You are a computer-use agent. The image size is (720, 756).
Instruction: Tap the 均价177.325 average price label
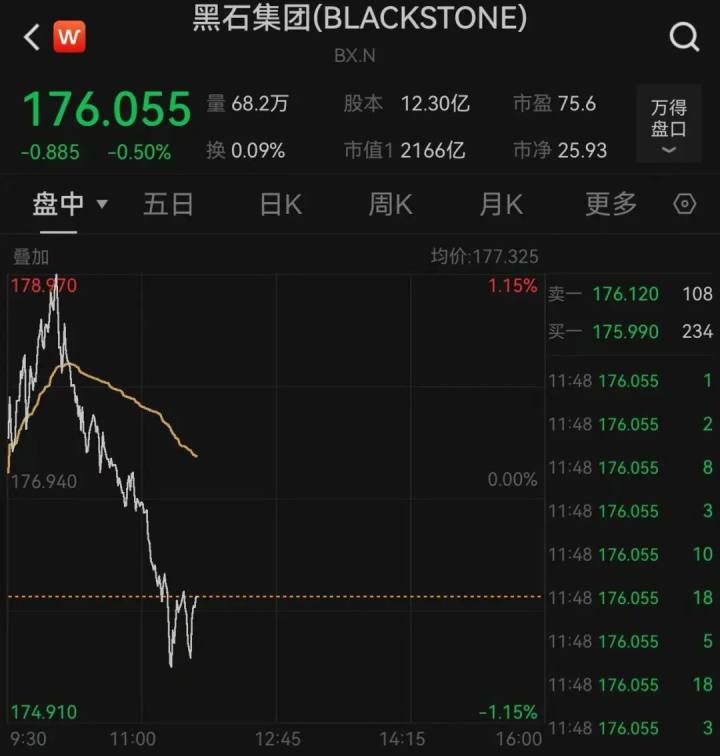point(487,257)
